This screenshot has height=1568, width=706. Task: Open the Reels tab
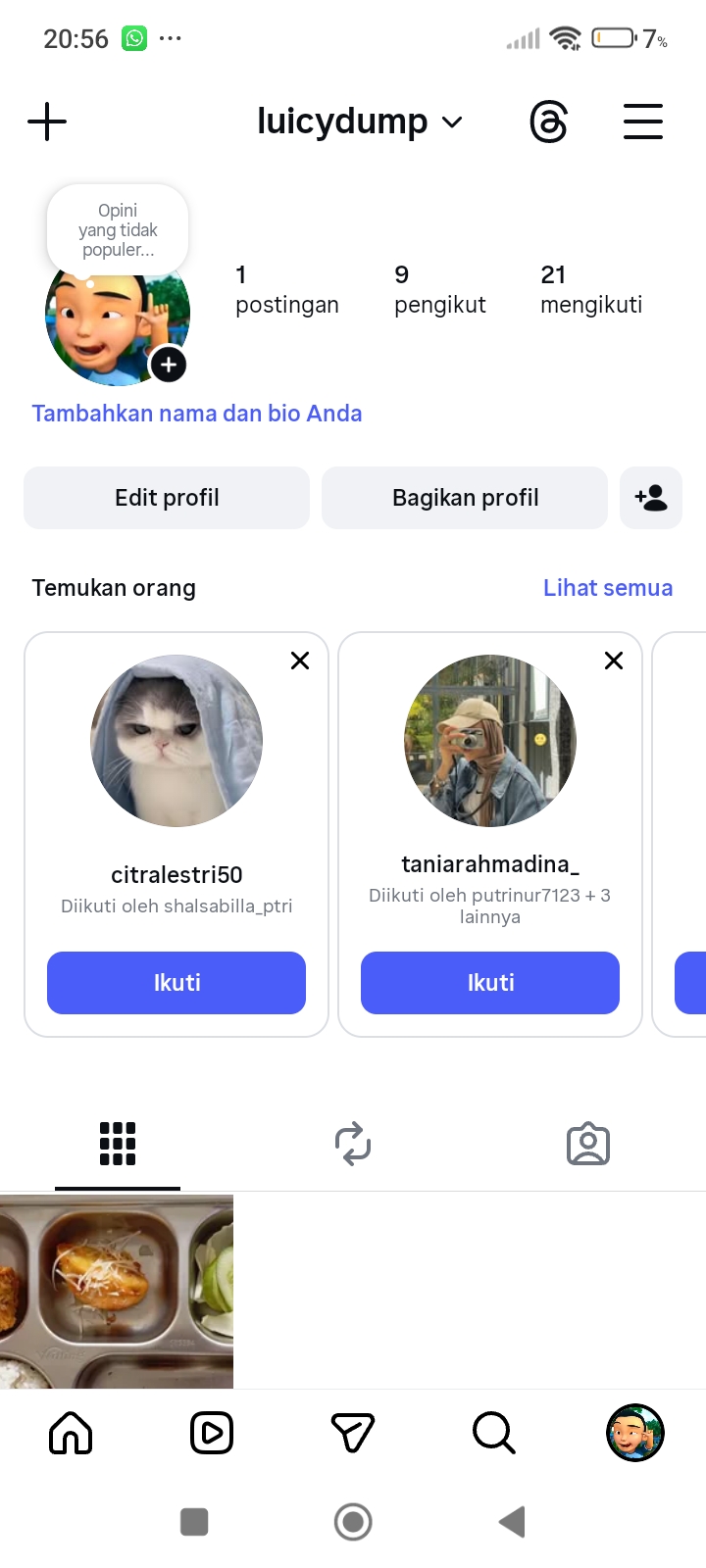pos(212,1434)
